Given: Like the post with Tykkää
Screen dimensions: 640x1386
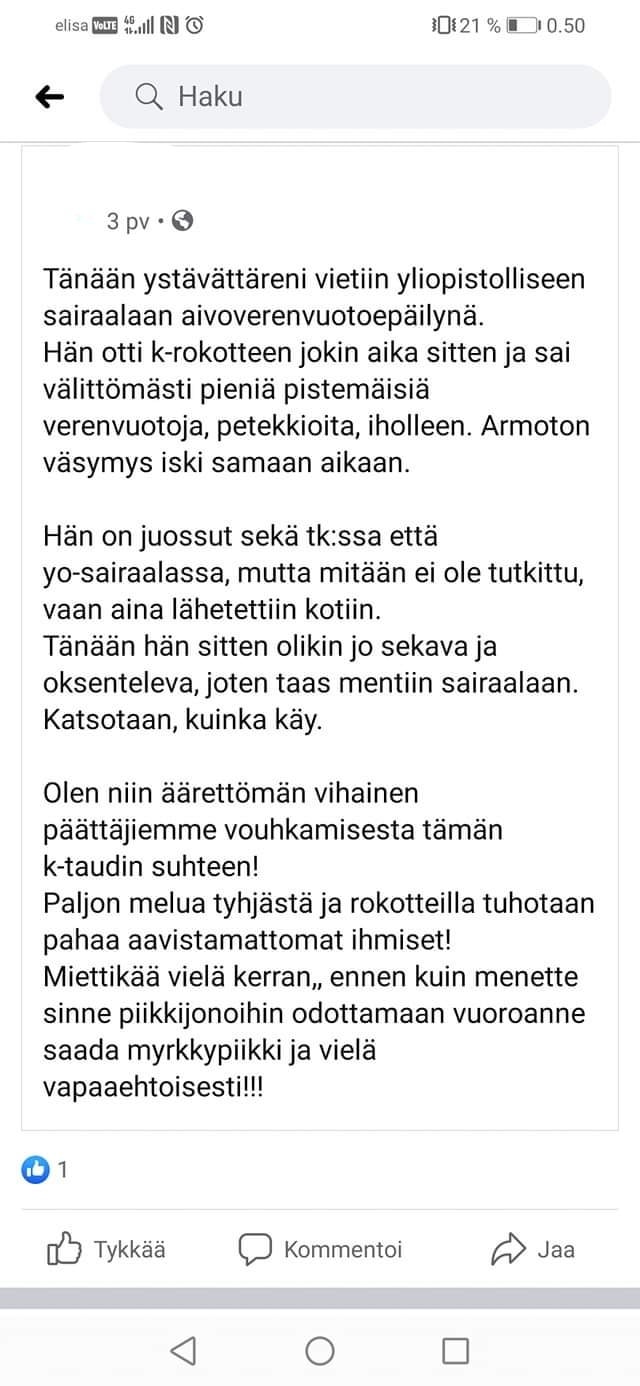Looking at the screenshot, I should click(106, 1249).
